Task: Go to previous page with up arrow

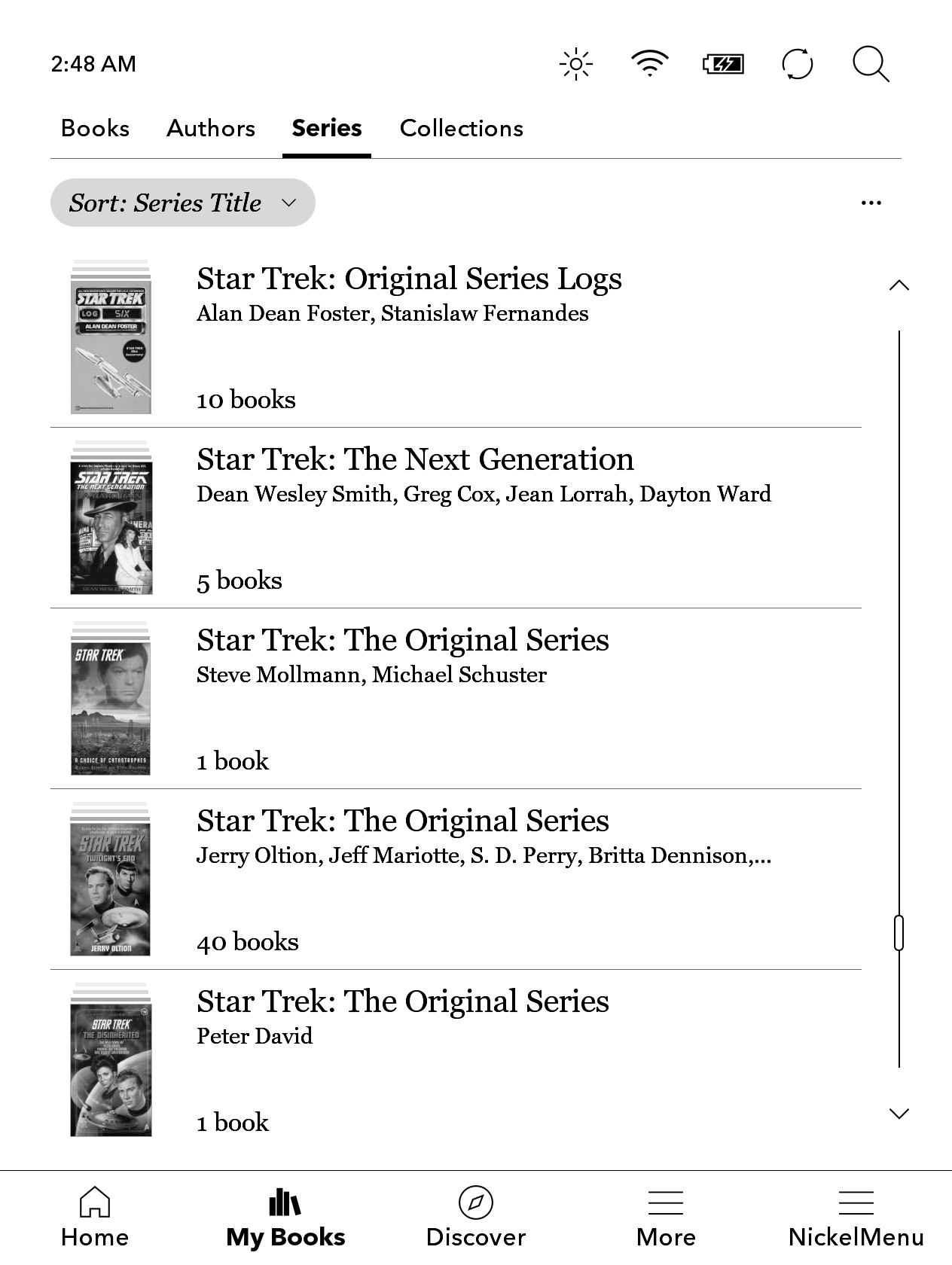Action: click(x=899, y=285)
